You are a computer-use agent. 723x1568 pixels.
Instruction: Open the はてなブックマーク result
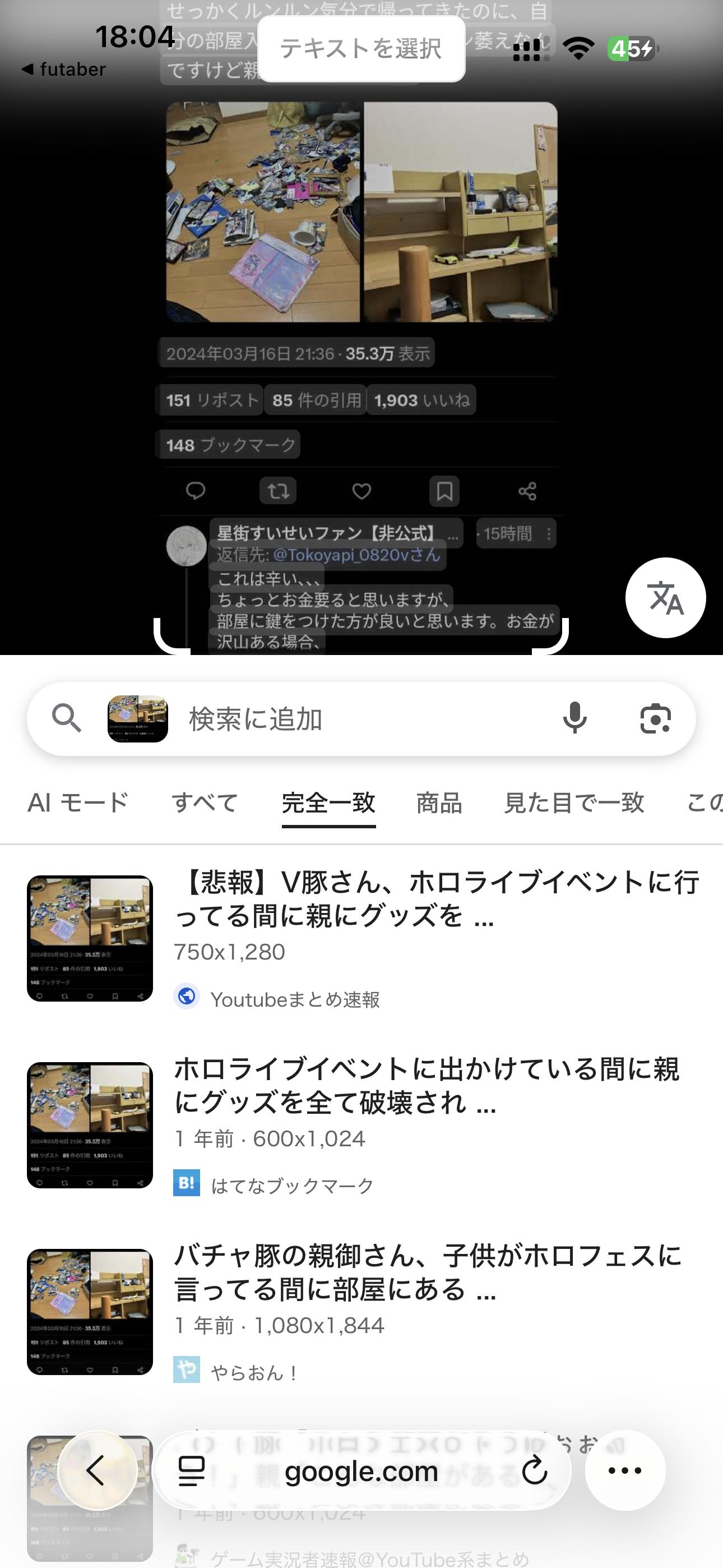(426, 1086)
